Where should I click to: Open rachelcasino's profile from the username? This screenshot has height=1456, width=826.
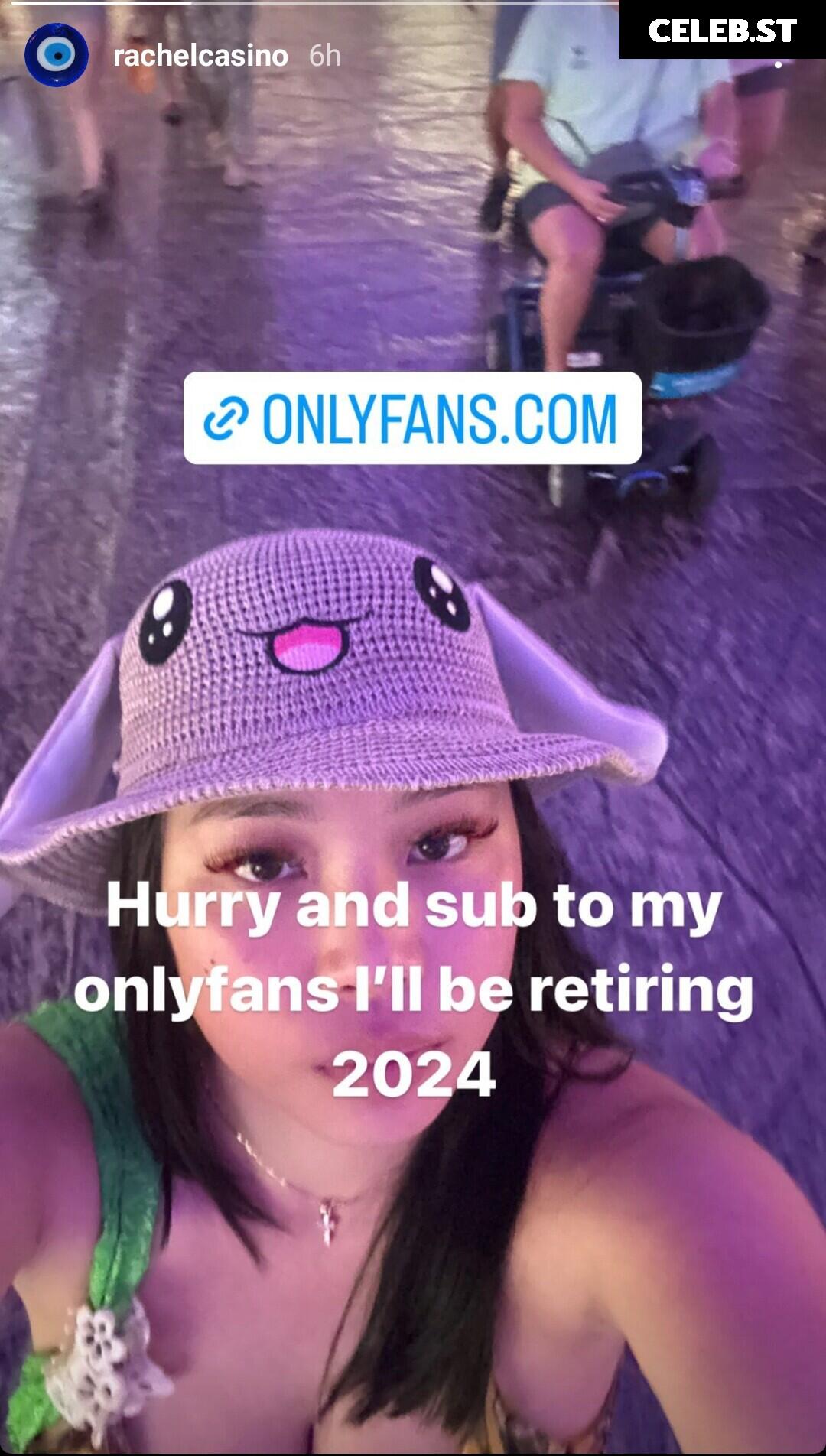(x=200, y=55)
